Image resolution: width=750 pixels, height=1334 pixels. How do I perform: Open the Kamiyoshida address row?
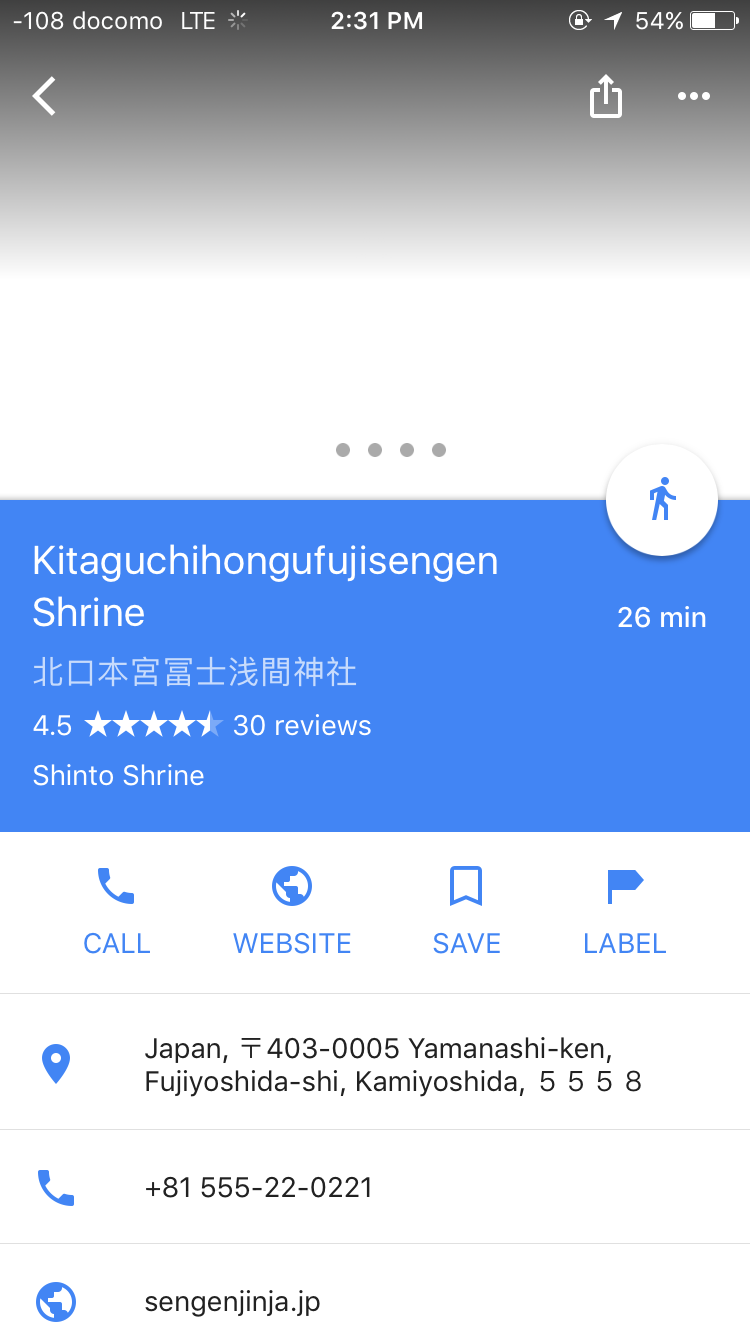393,1064
